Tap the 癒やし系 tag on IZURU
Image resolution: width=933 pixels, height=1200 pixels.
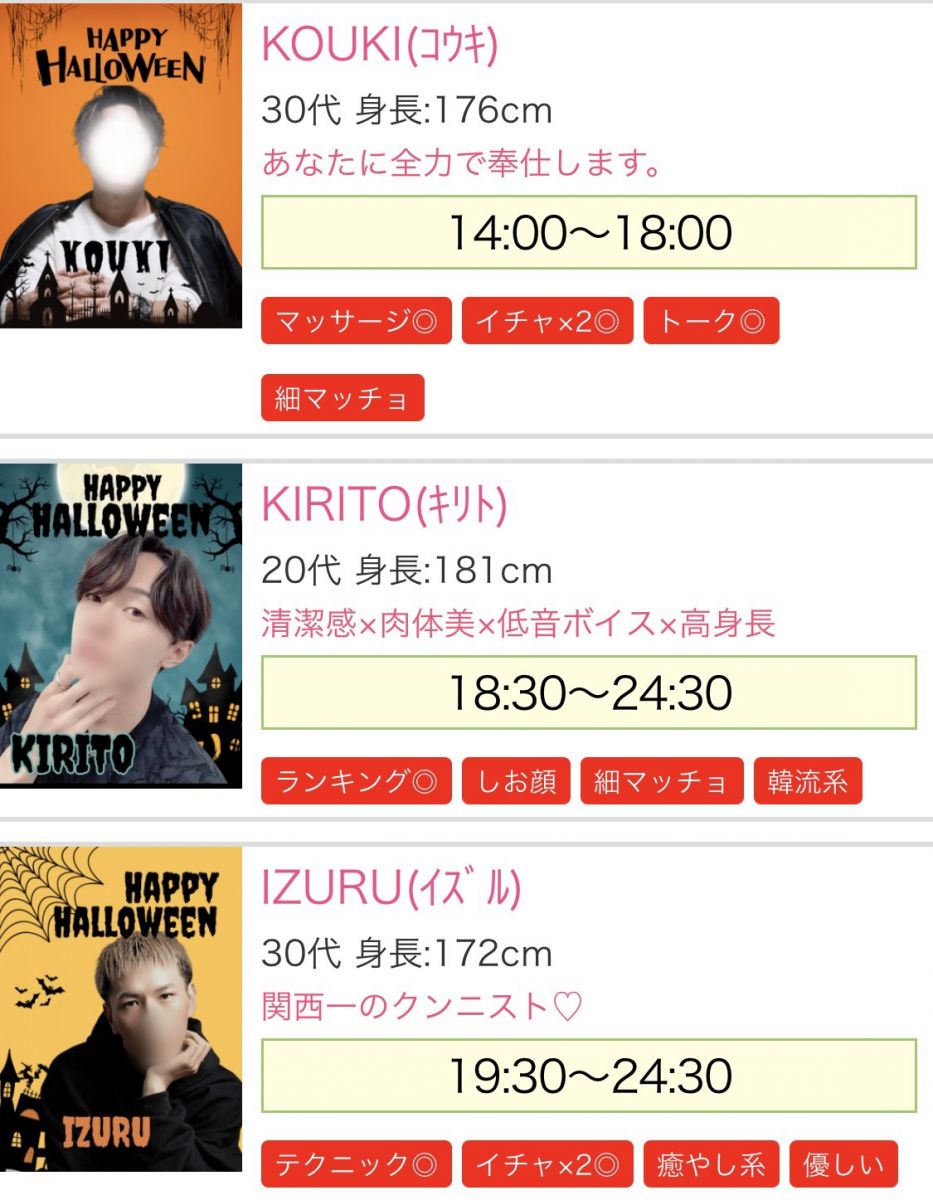[711, 1165]
